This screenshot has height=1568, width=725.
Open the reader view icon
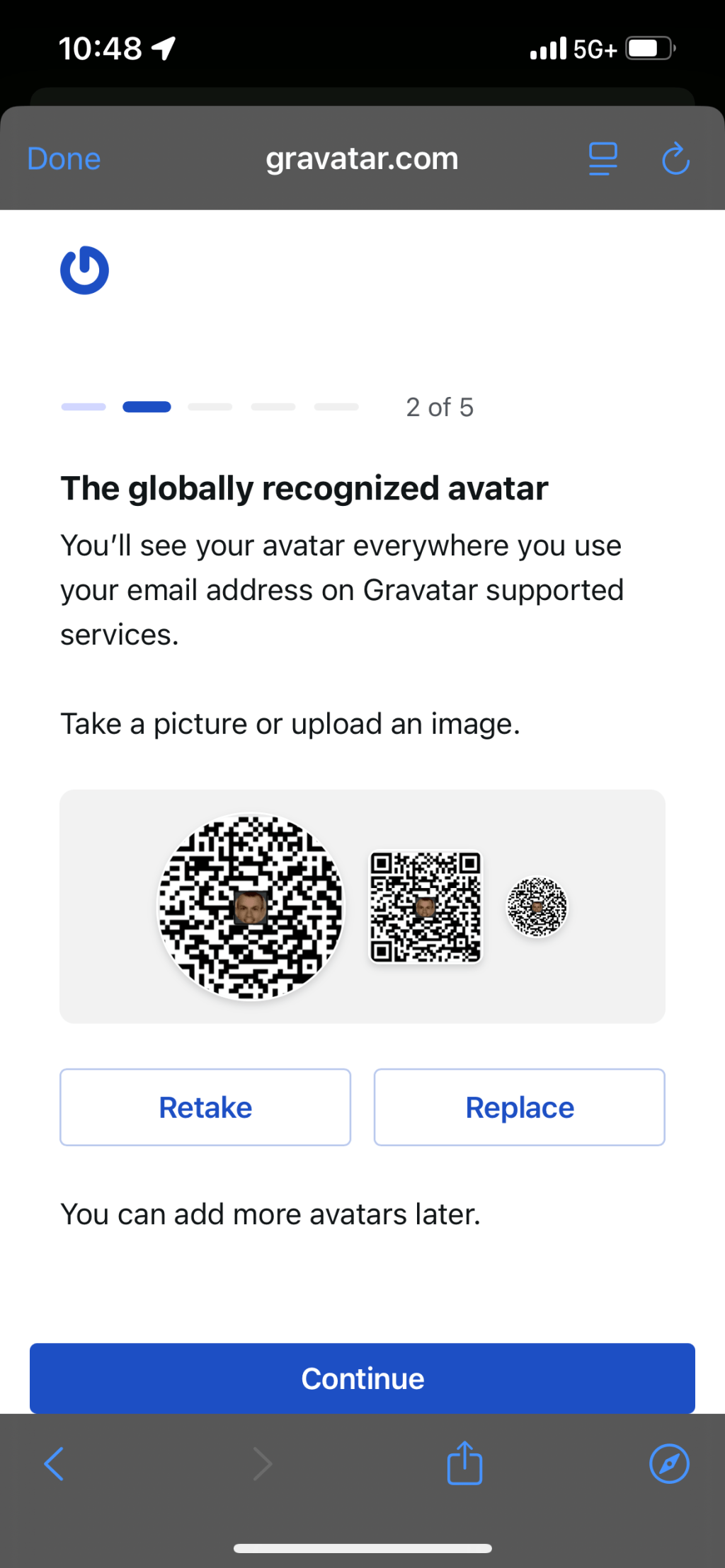(x=603, y=158)
